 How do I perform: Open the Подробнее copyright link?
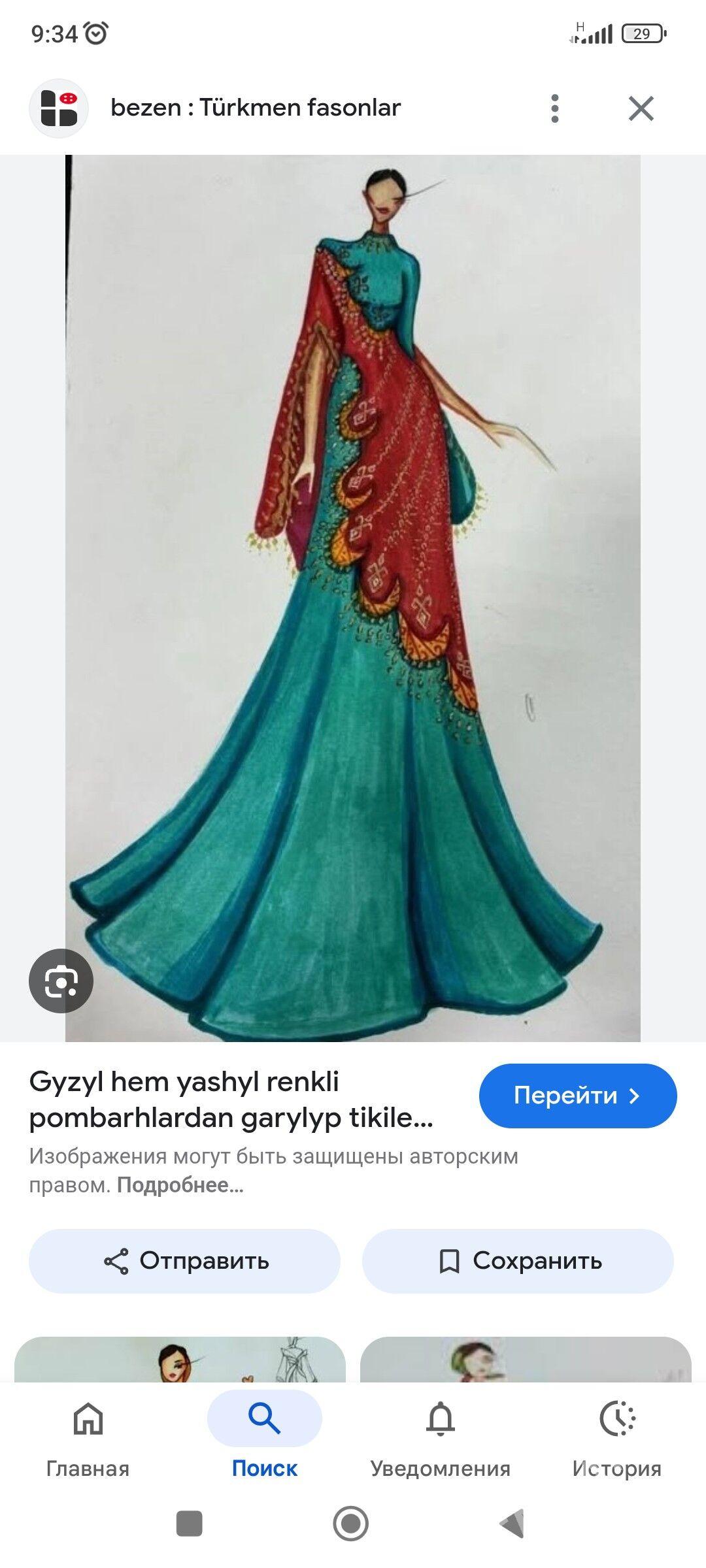pos(180,1185)
